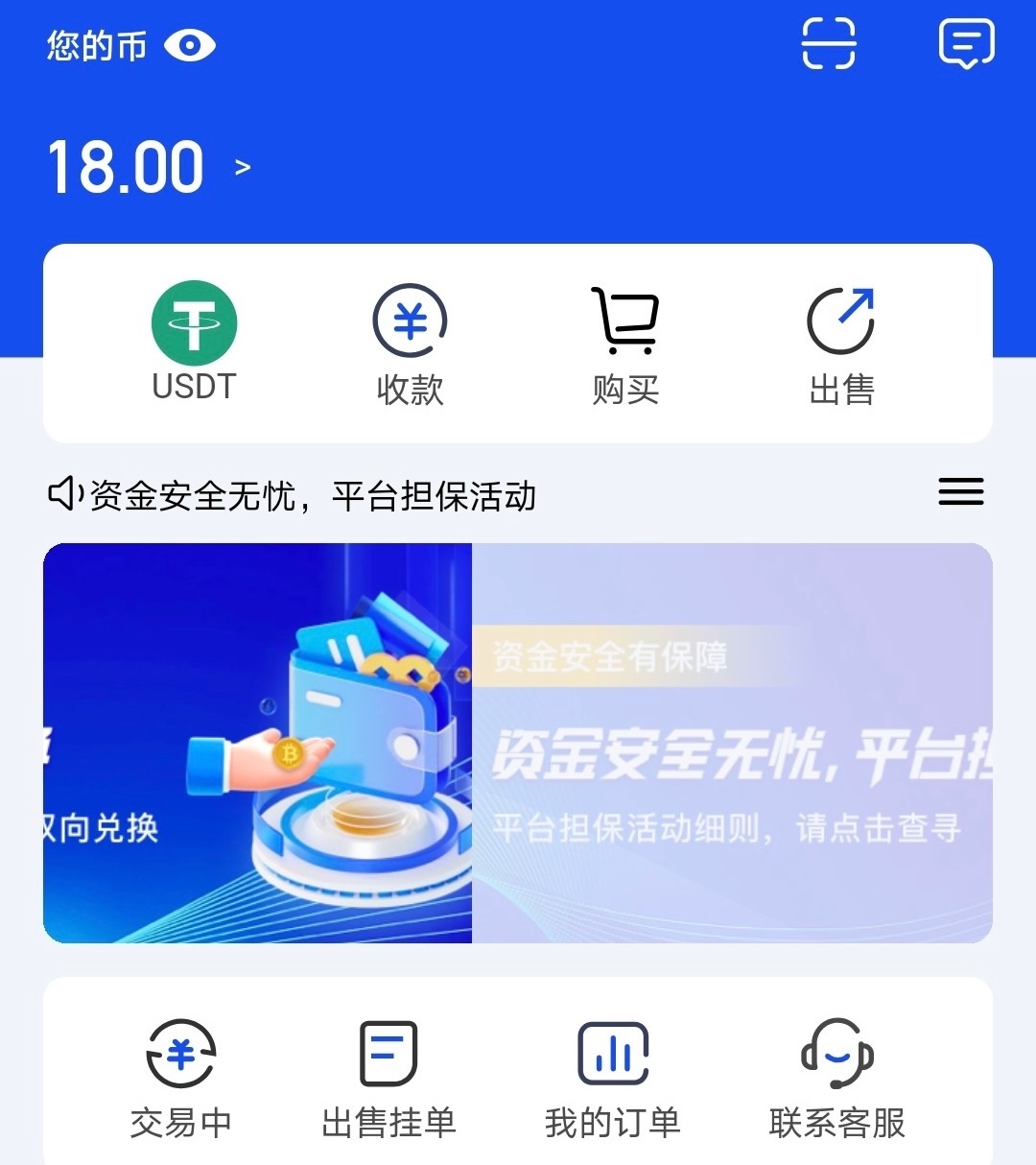
Task: Open 购买 to buy coins
Action: [x=625, y=345]
